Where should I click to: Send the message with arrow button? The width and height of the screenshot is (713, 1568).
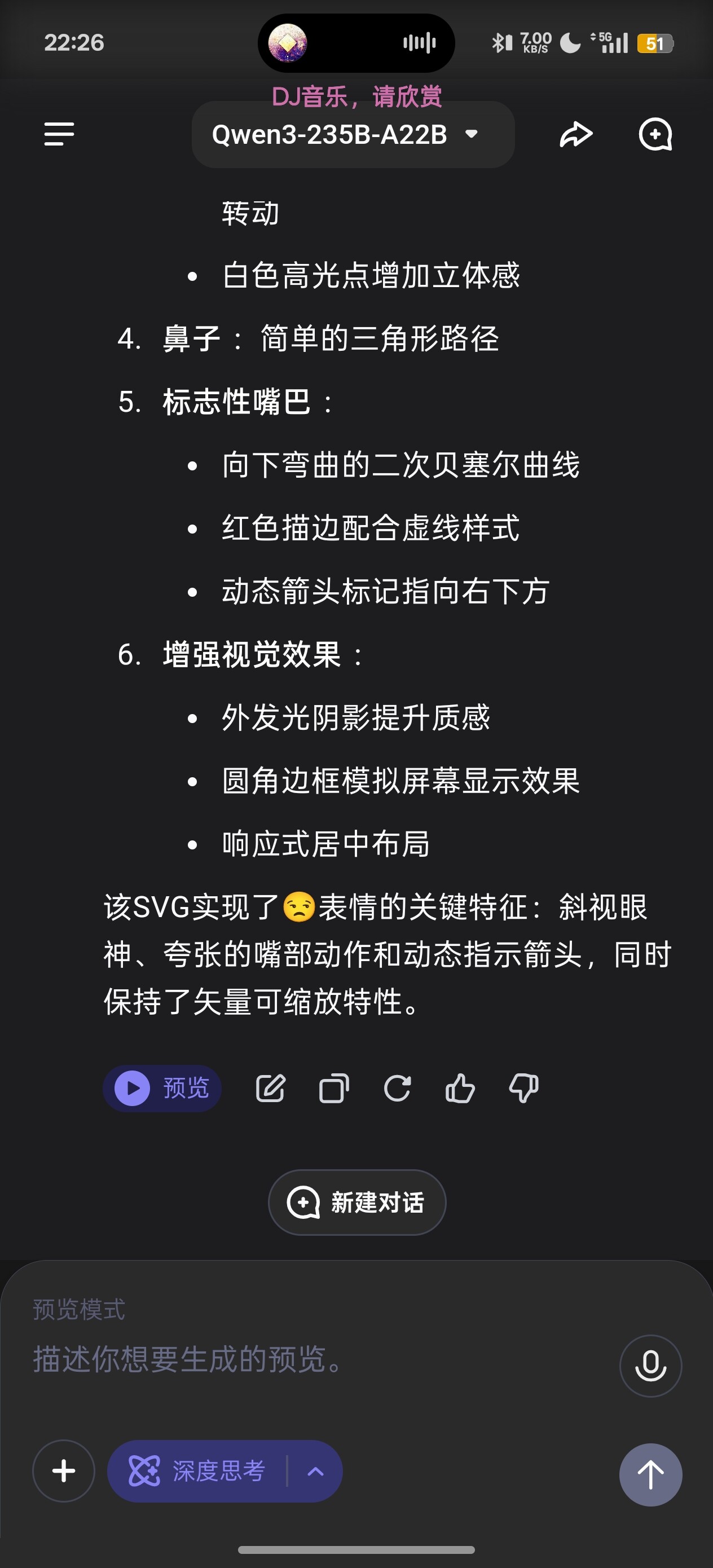tap(650, 1474)
